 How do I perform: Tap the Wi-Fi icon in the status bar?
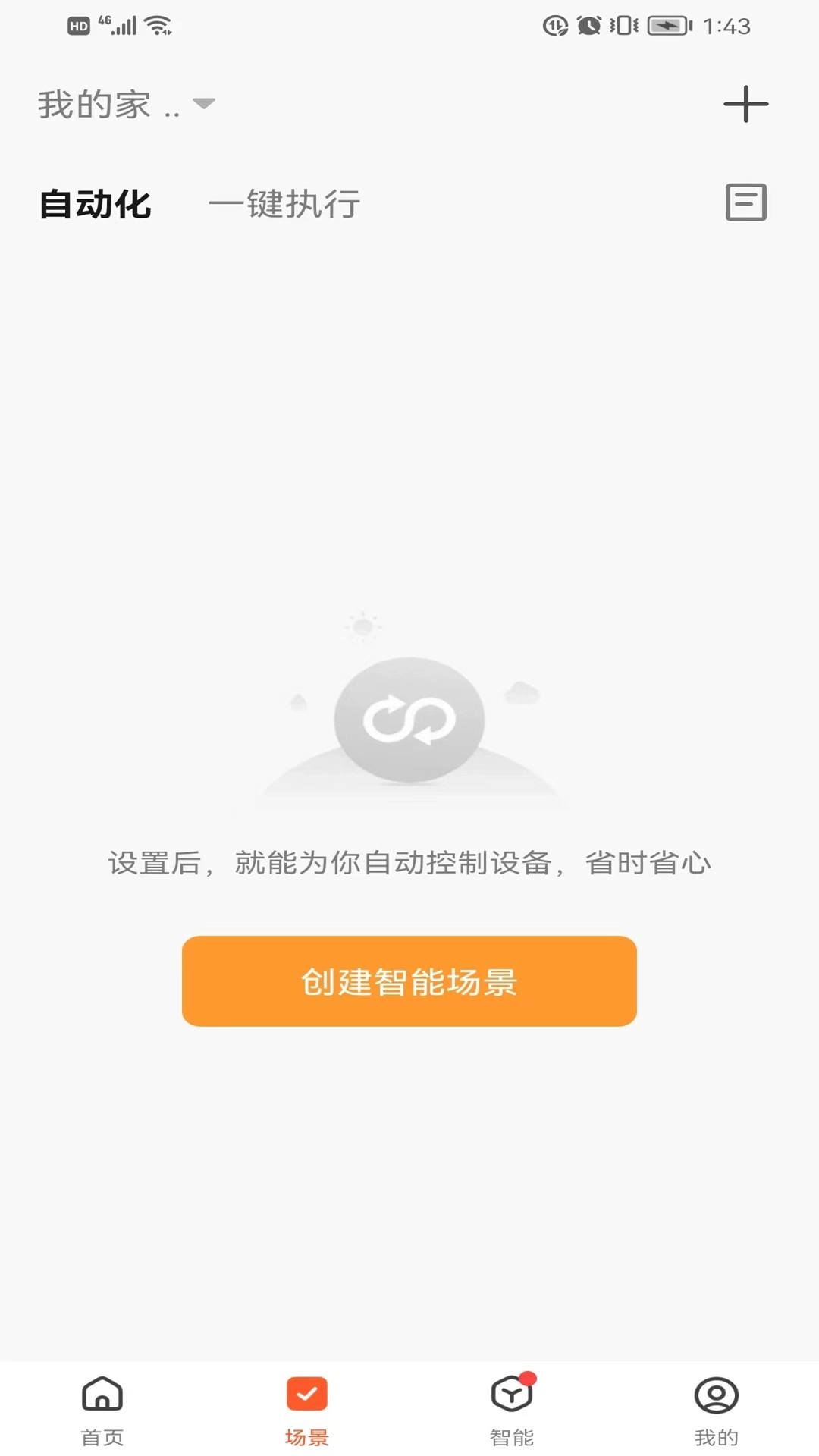click(x=158, y=25)
